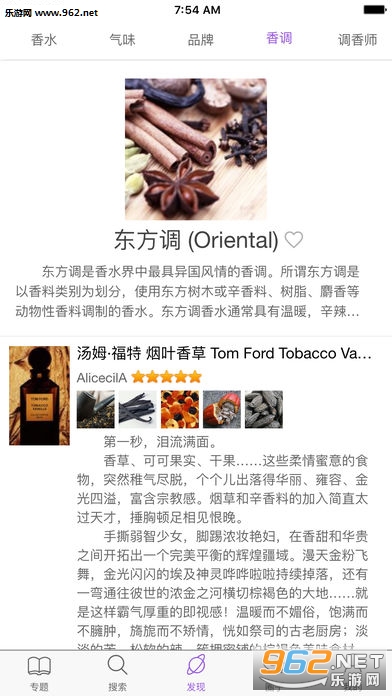Switch to the 香水 tab
Viewport: 392px width, 696px height.
pos(44,40)
